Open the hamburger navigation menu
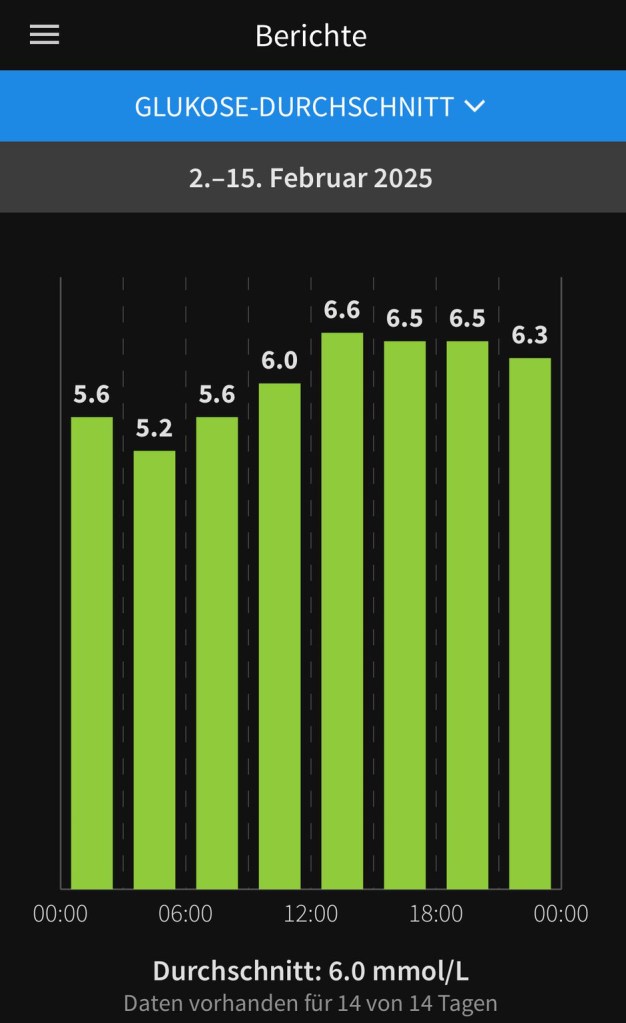Screen dimensions: 626x1023 tap(44, 35)
